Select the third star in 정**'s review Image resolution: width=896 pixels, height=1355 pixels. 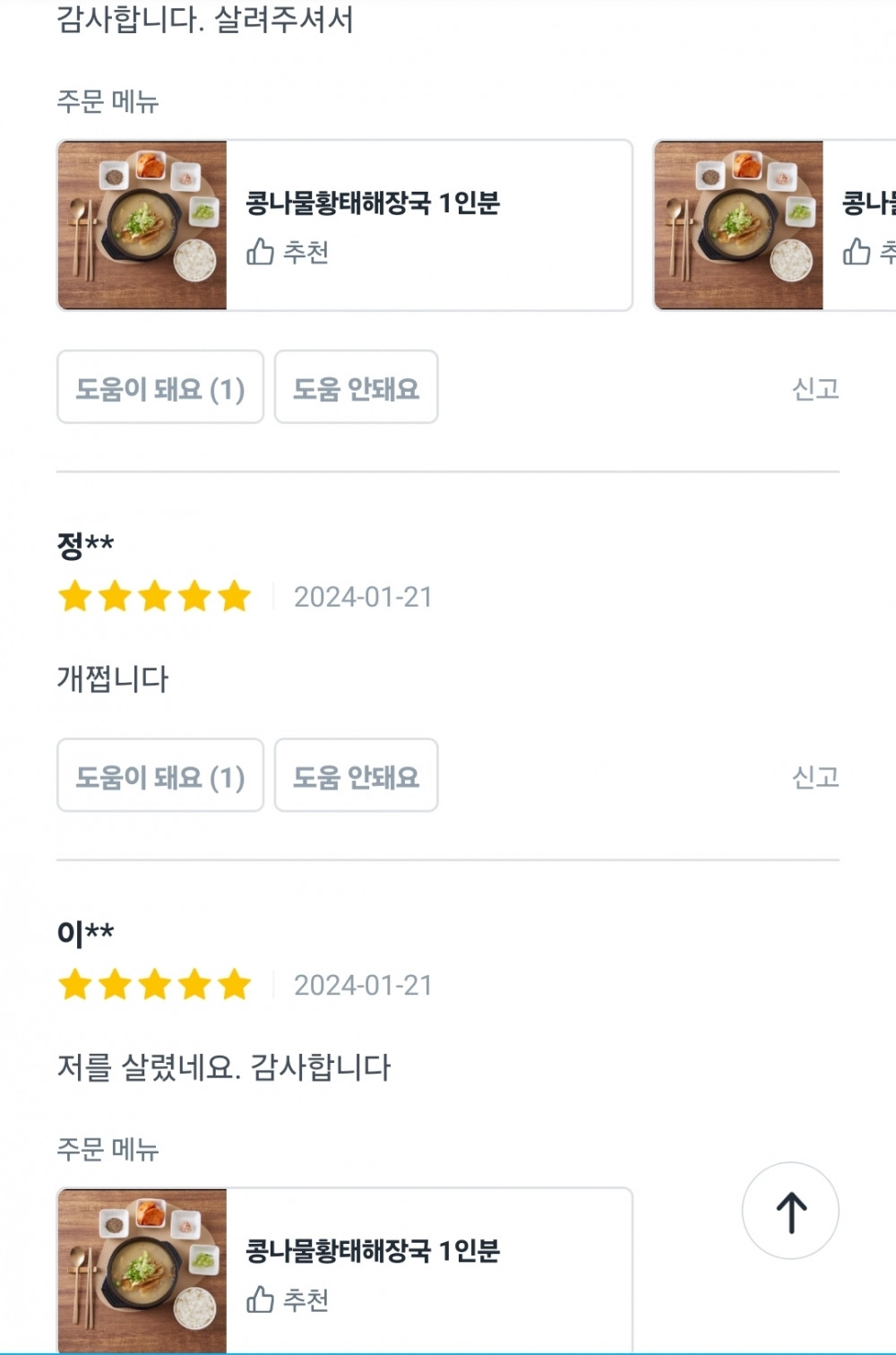pos(154,595)
